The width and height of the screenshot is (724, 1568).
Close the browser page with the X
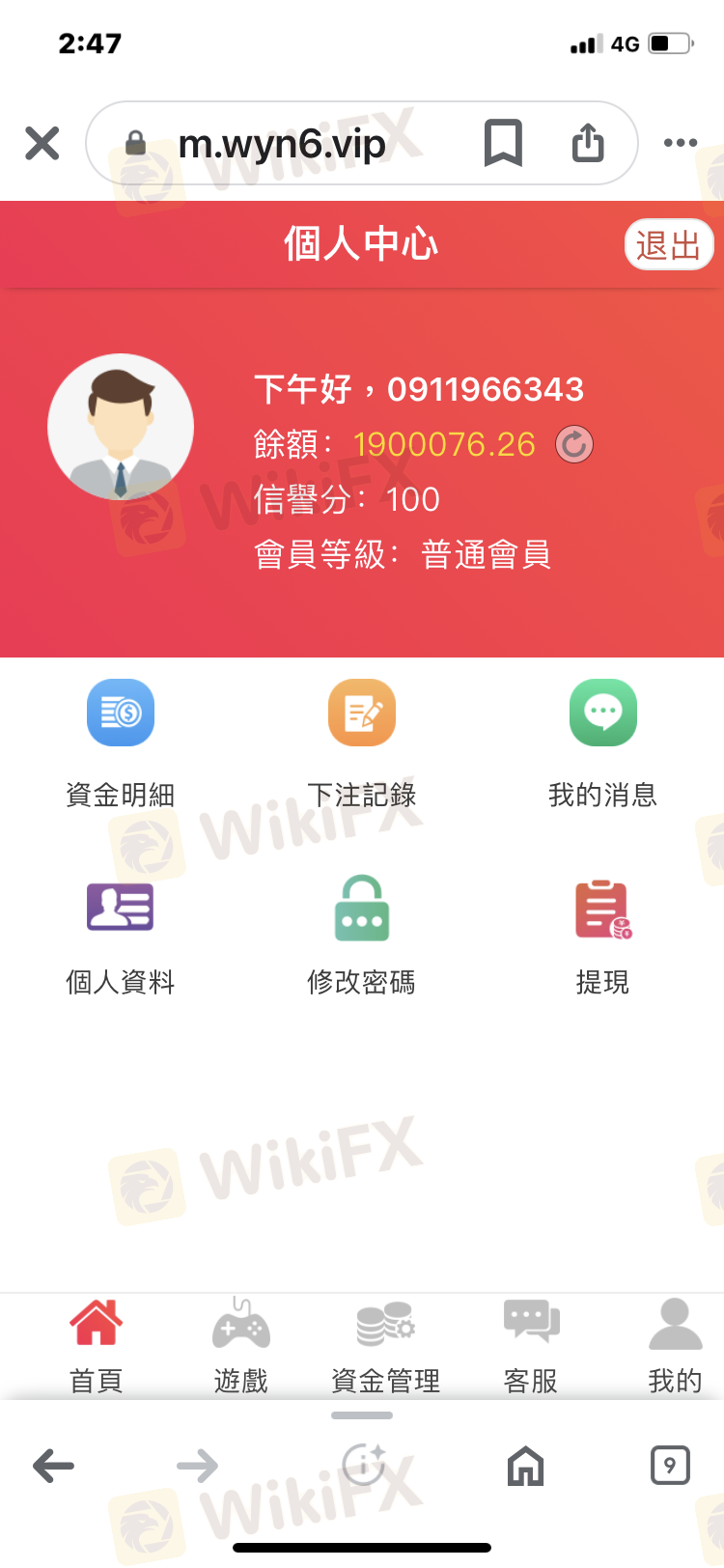click(42, 144)
